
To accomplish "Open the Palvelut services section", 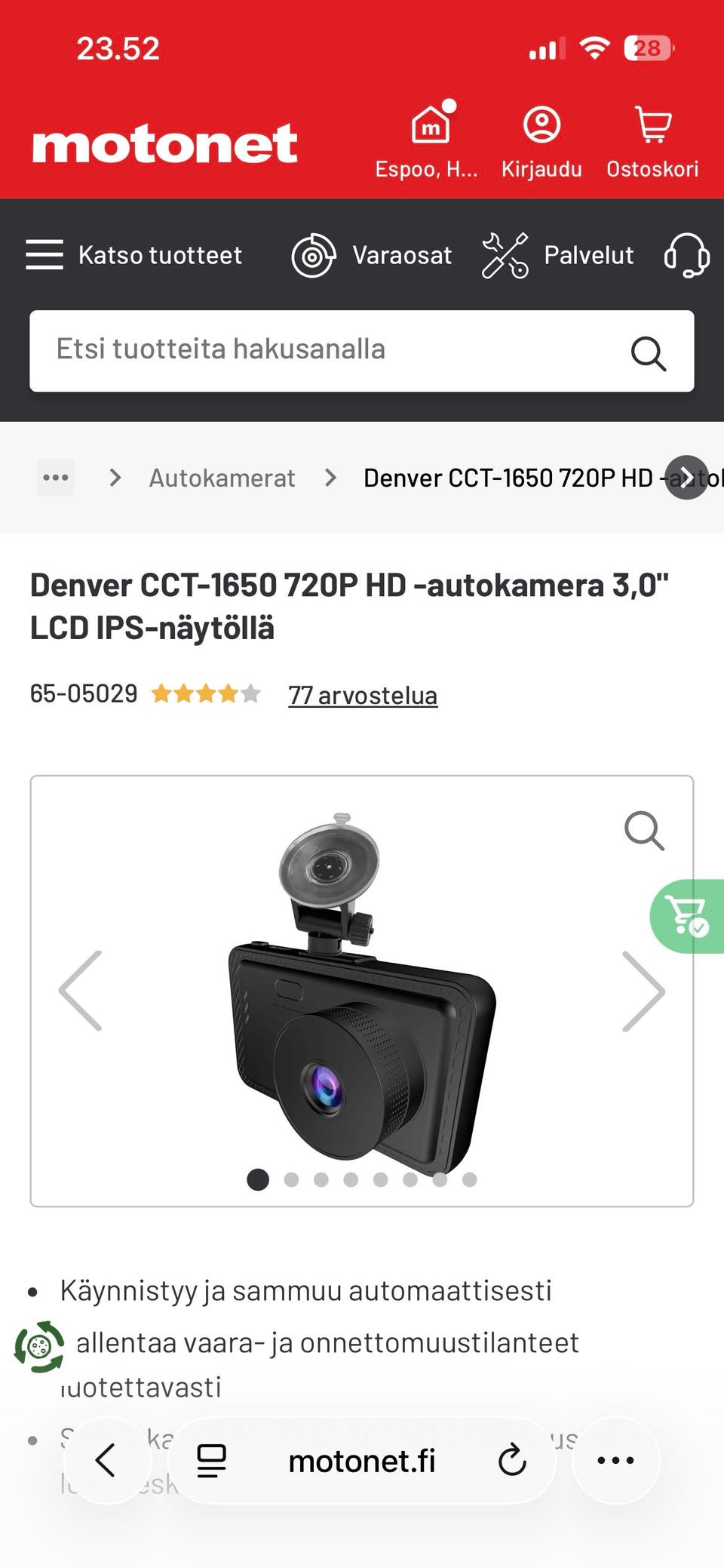I will [558, 255].
